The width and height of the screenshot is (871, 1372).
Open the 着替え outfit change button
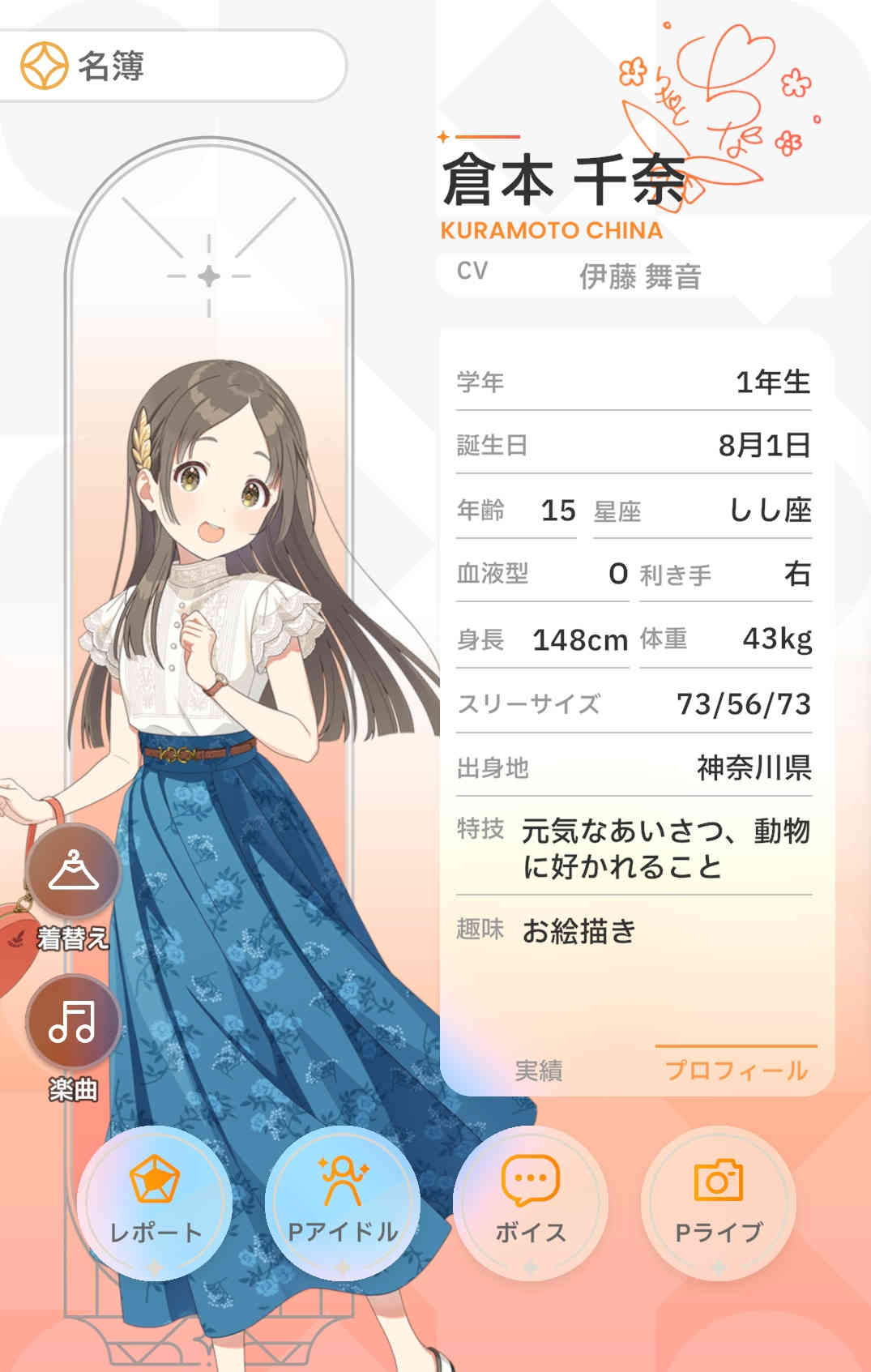(73, 874)
